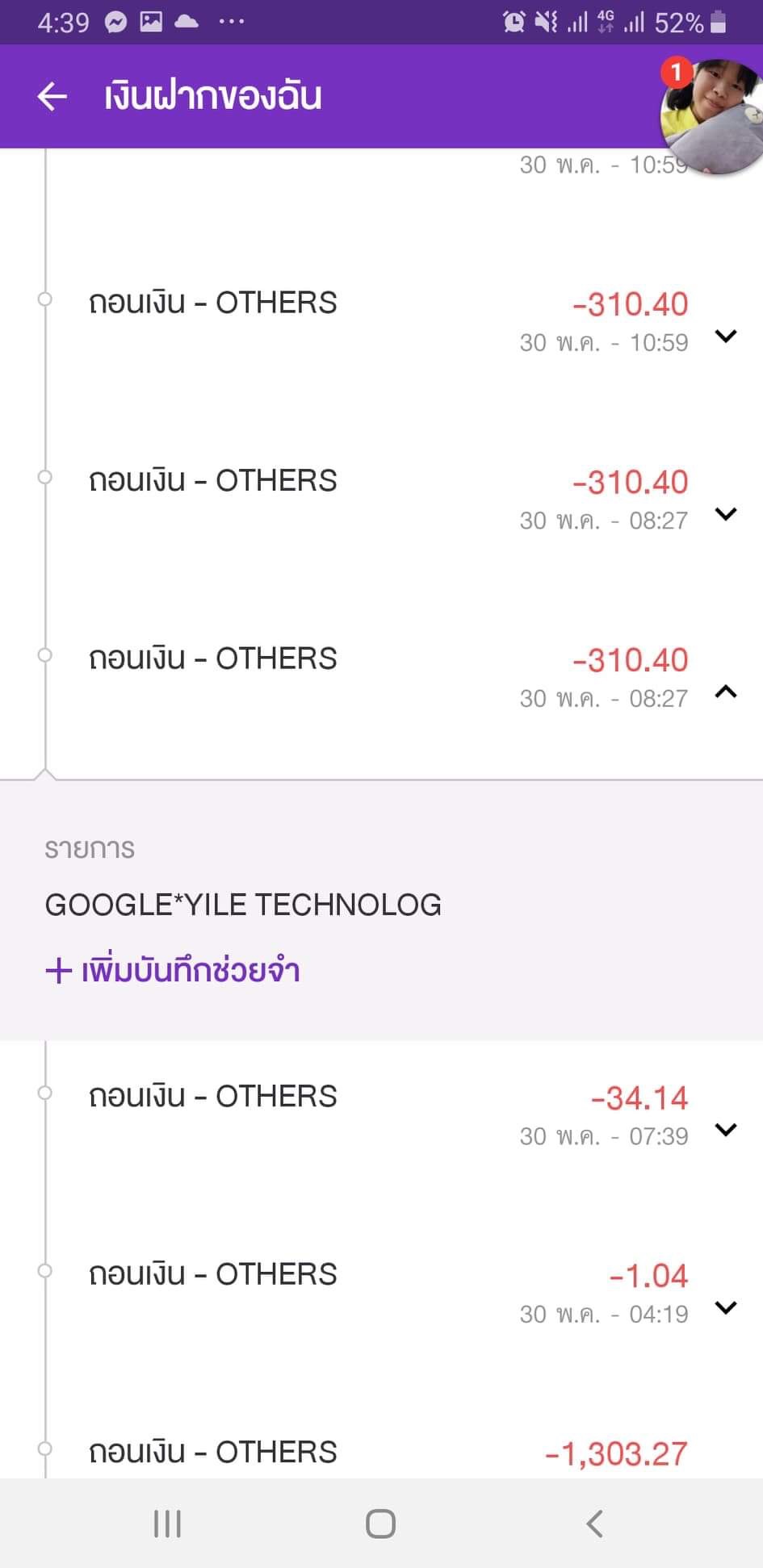Go to the home screen
This screenshot has height=1568, width=763.
380,1524
